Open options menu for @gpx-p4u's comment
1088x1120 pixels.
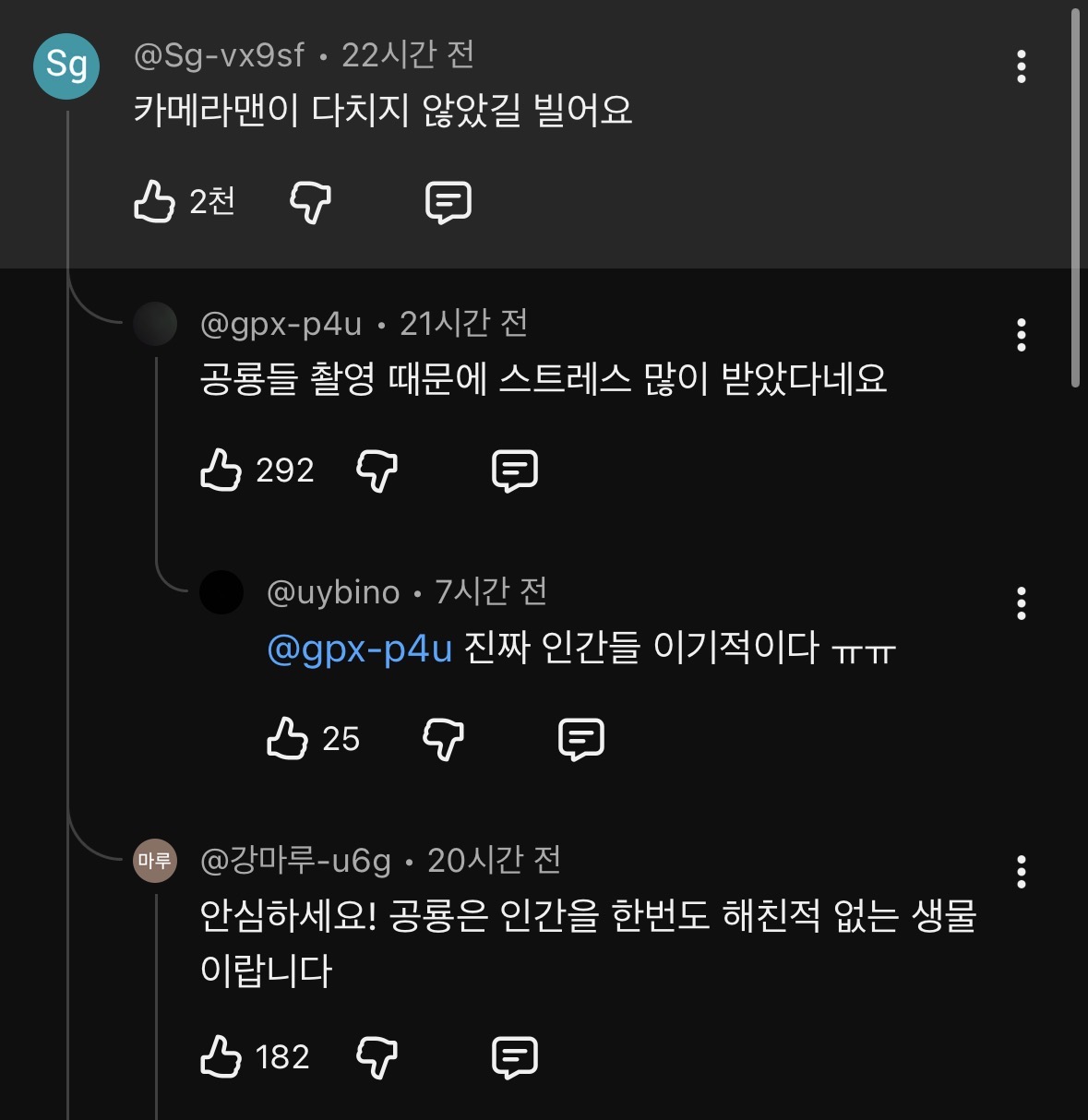[1021, 336]
